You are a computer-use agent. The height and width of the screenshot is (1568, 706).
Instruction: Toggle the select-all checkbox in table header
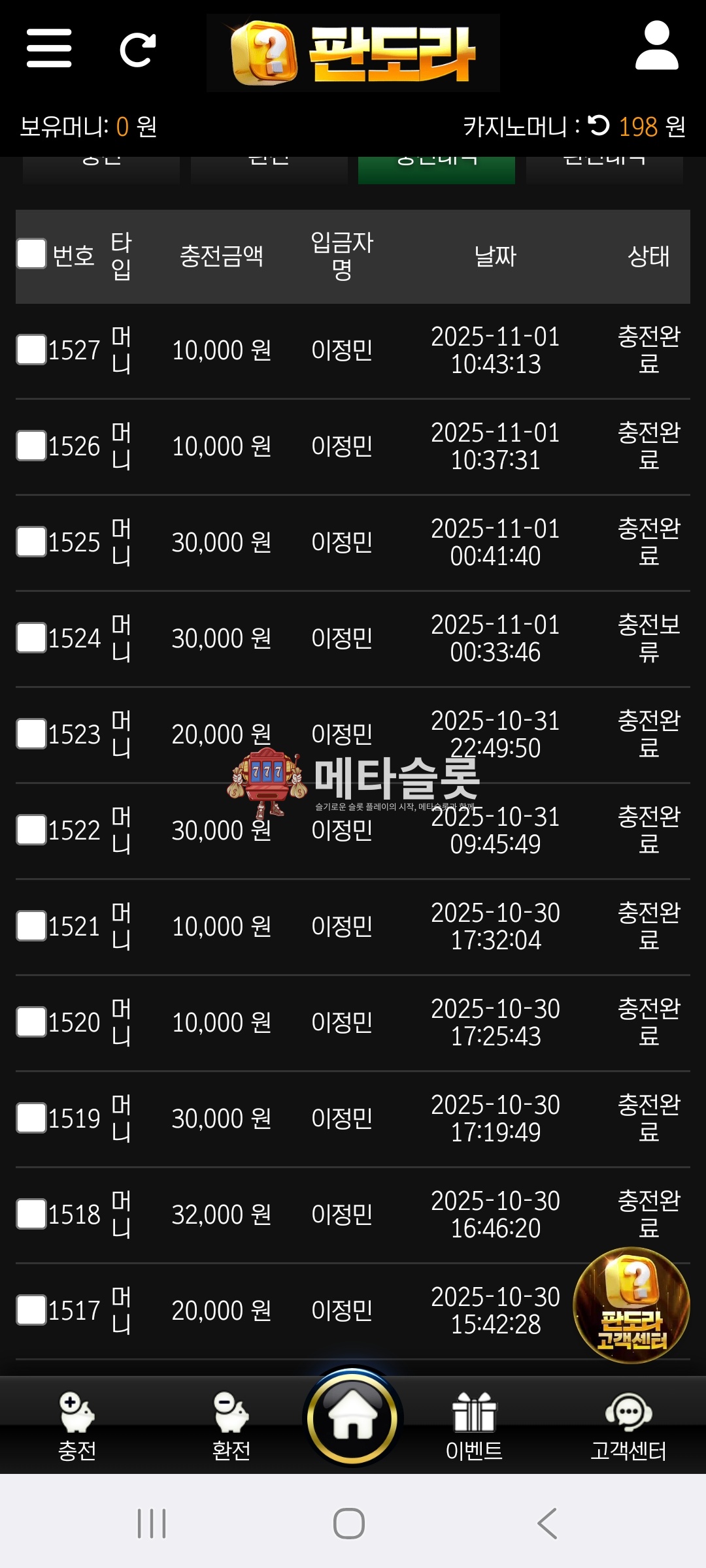[x=31, y=253]
